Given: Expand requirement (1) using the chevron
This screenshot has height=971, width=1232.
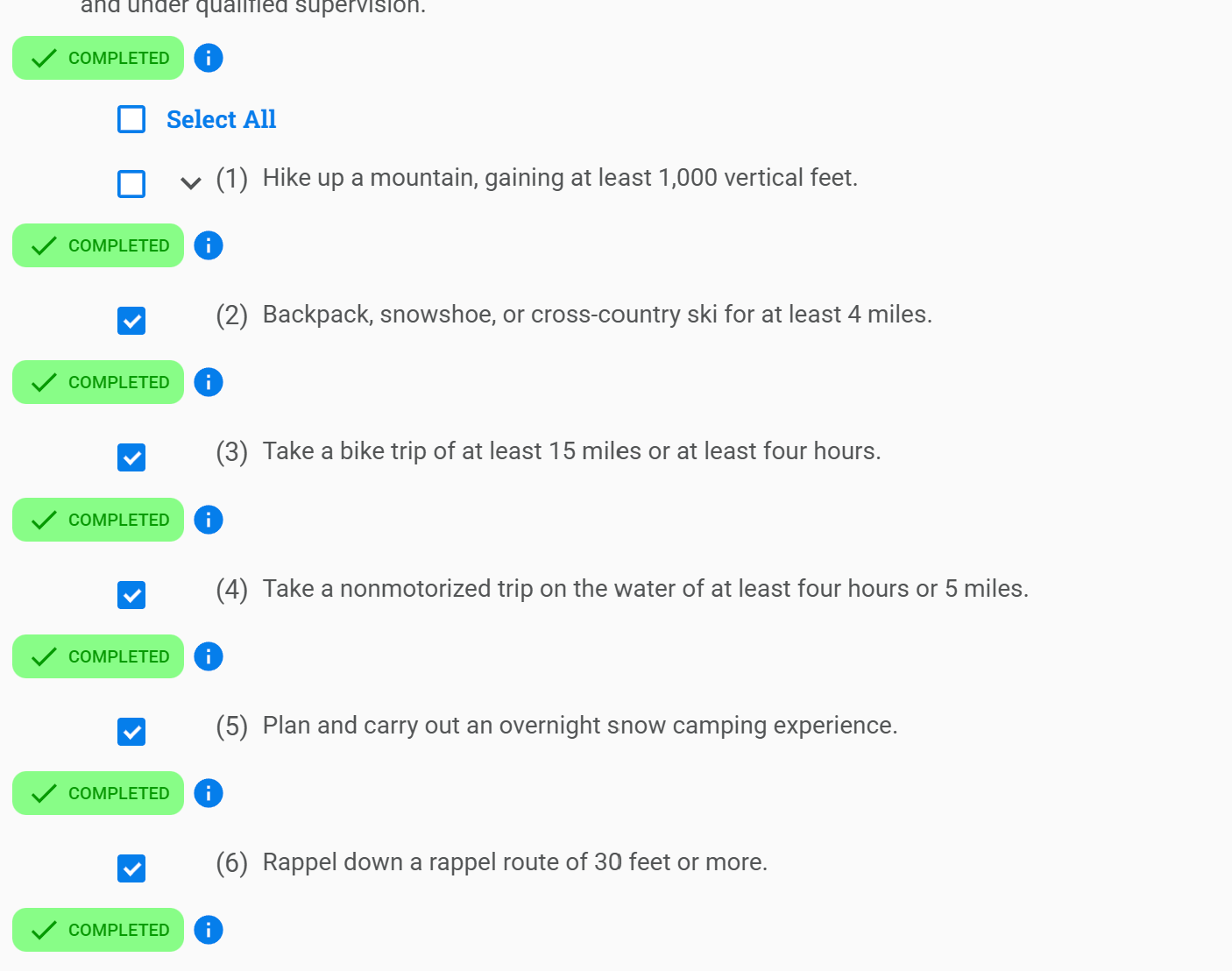Looking at the screenshot, I should coord(190,183).
